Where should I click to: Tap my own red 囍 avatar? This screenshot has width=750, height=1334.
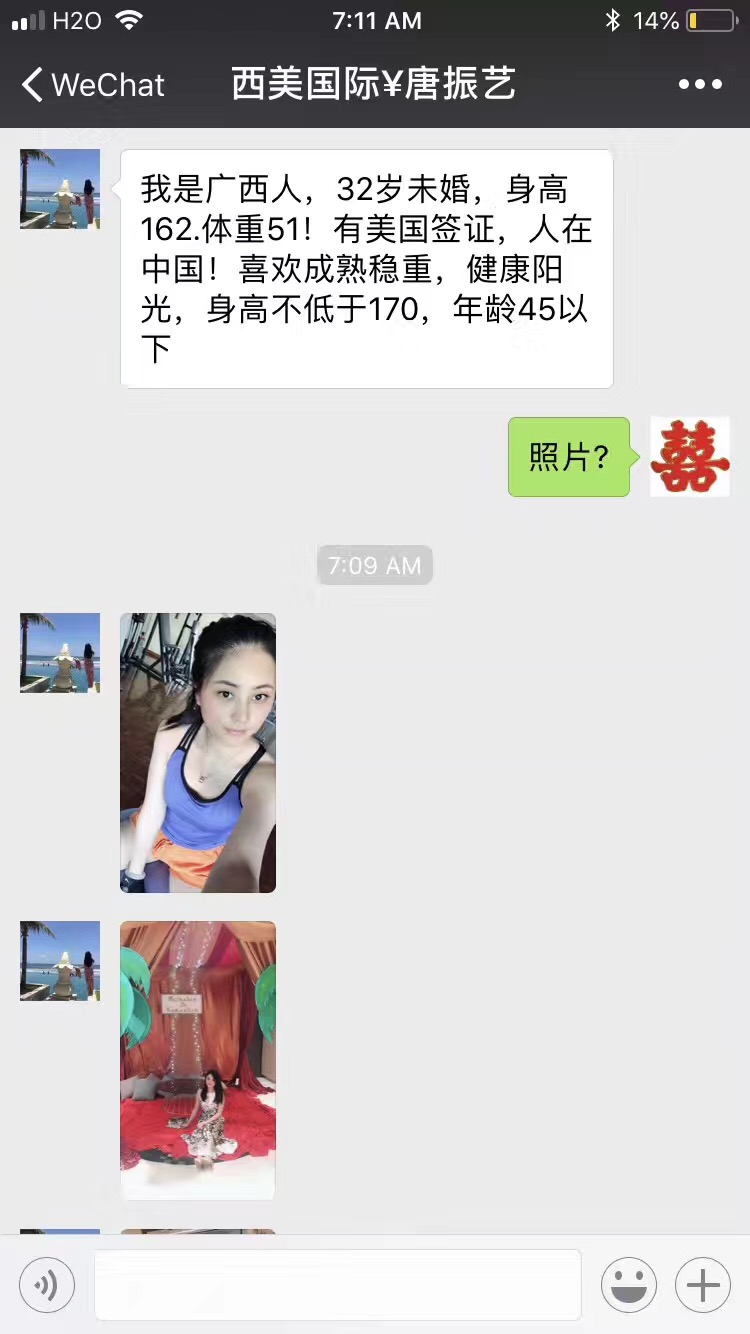(x=690, y=457)
